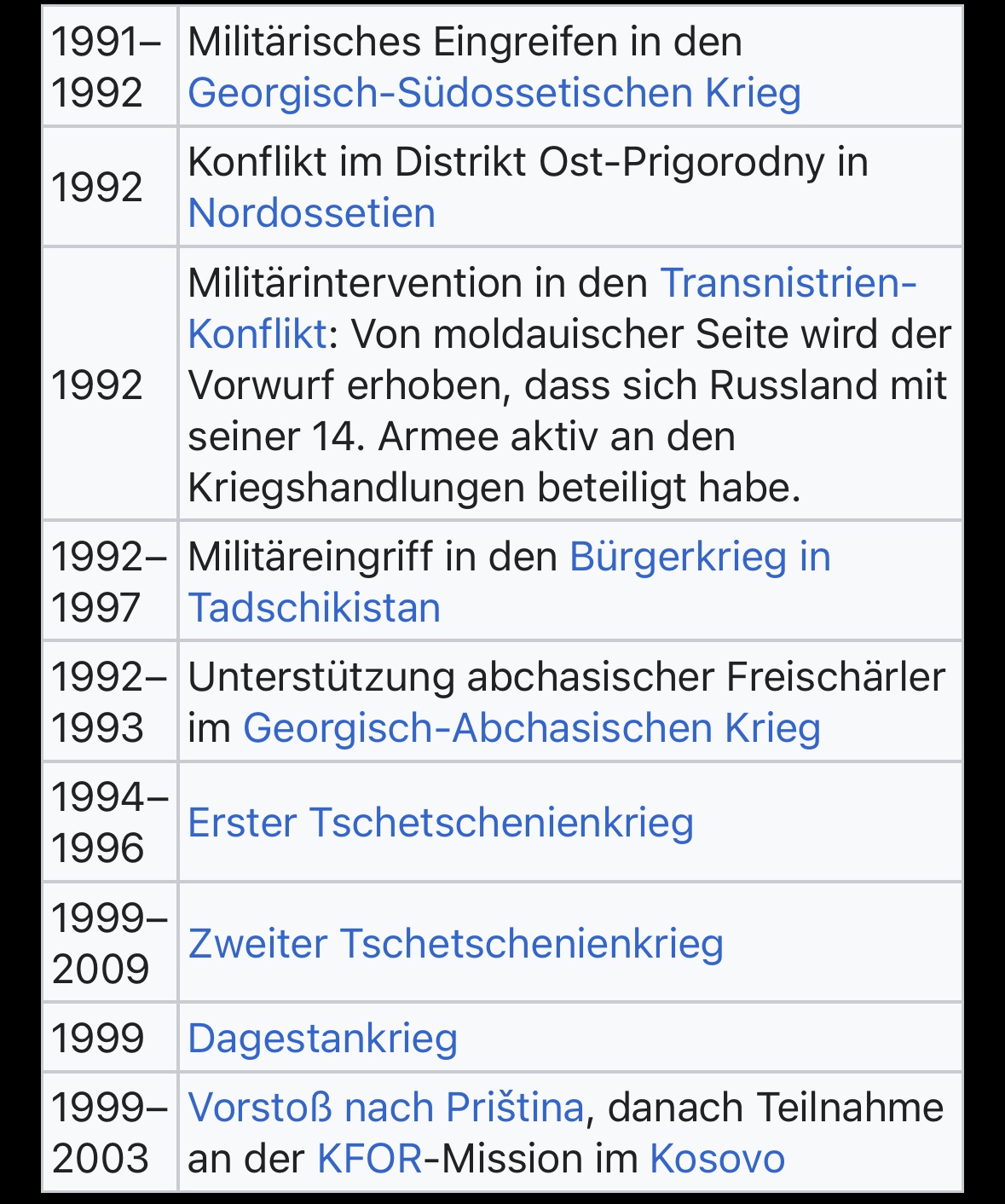Open the Vorstoß nach Priština link

click(385, 1108)
